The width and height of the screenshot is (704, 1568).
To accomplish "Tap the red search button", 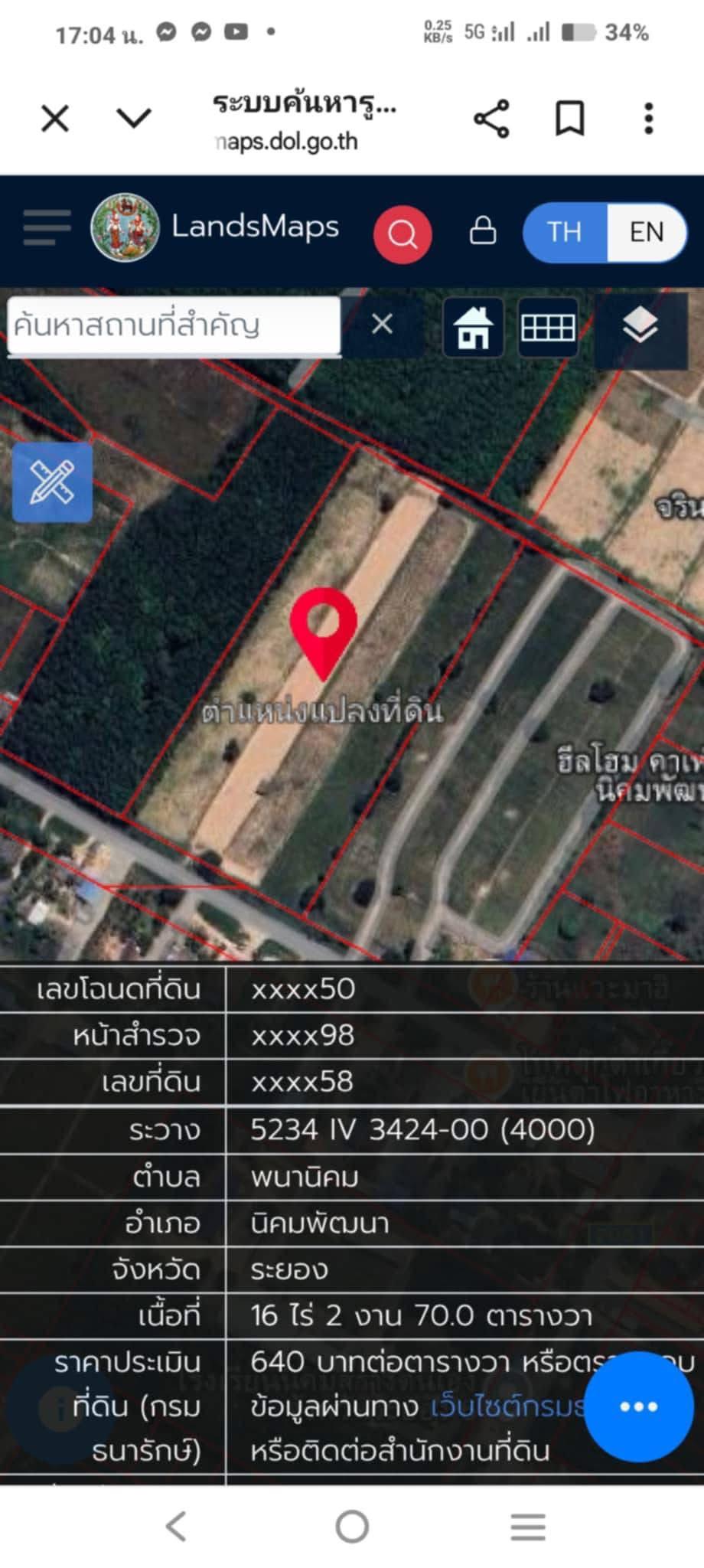I will tap(403, 234).
